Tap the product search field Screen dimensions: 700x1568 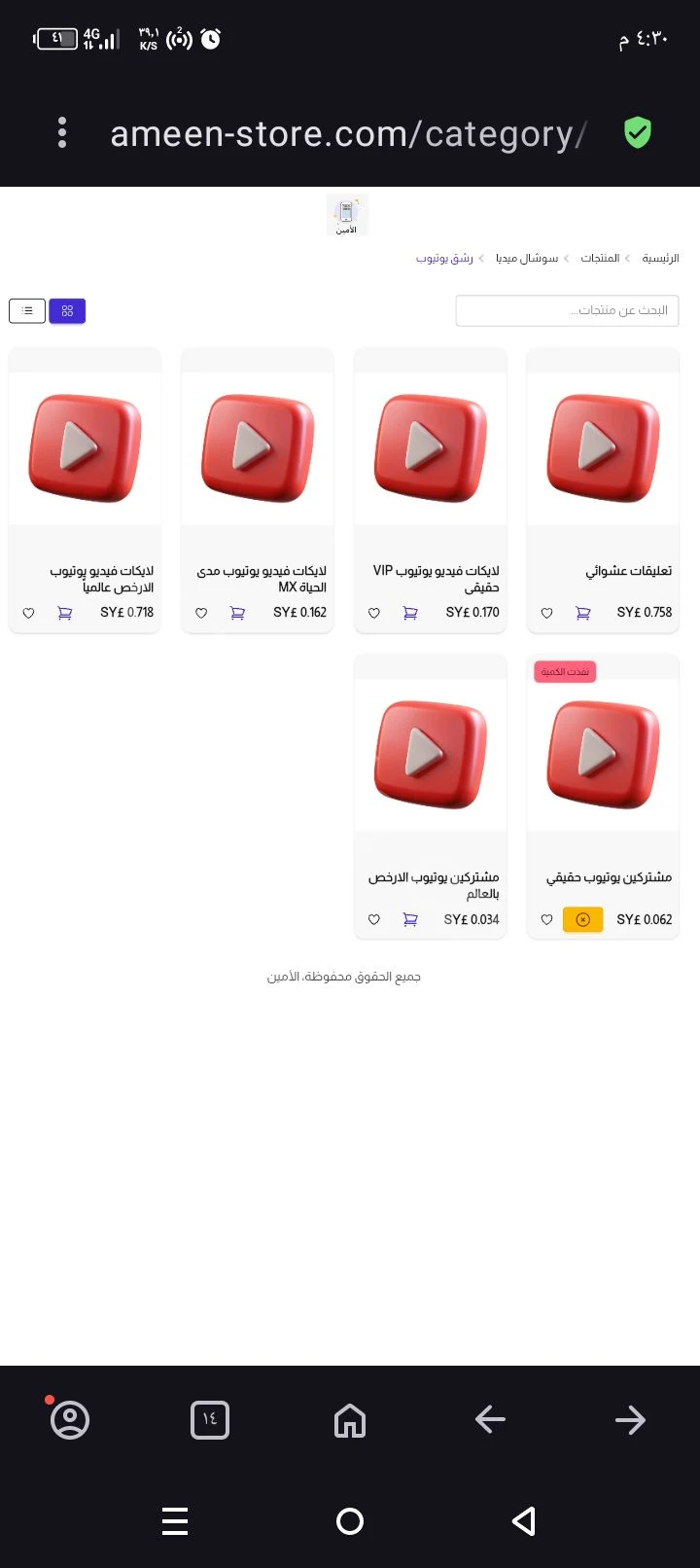[567, 310]
